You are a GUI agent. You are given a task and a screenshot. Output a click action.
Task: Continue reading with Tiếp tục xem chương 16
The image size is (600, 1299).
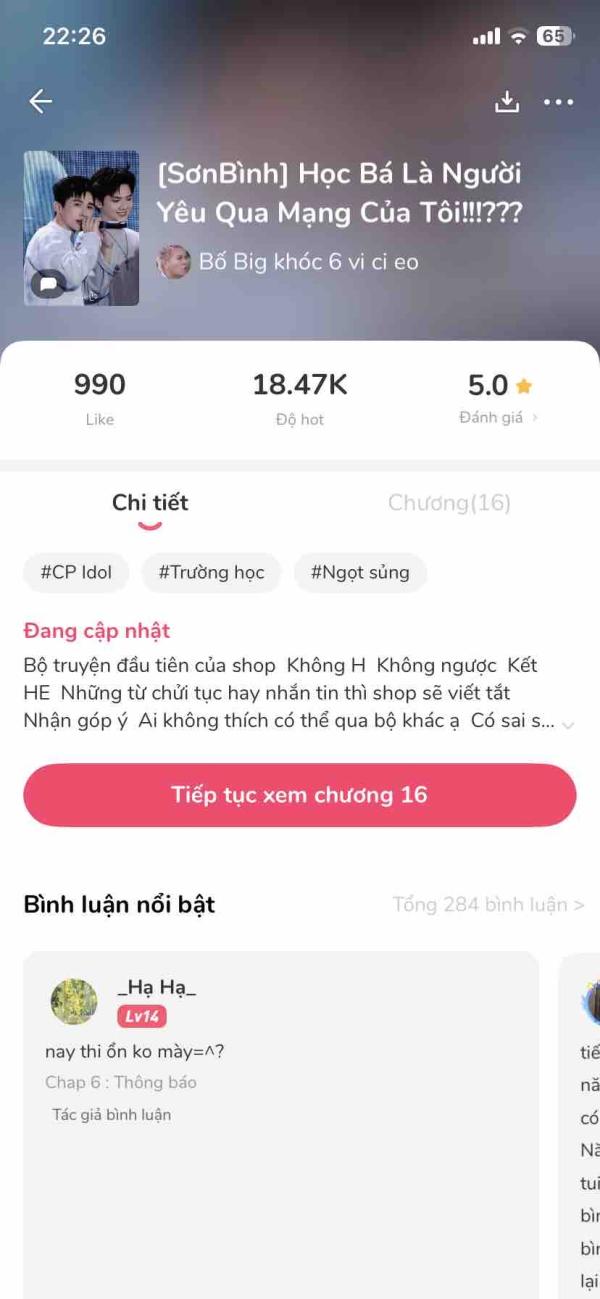(300, 795)
